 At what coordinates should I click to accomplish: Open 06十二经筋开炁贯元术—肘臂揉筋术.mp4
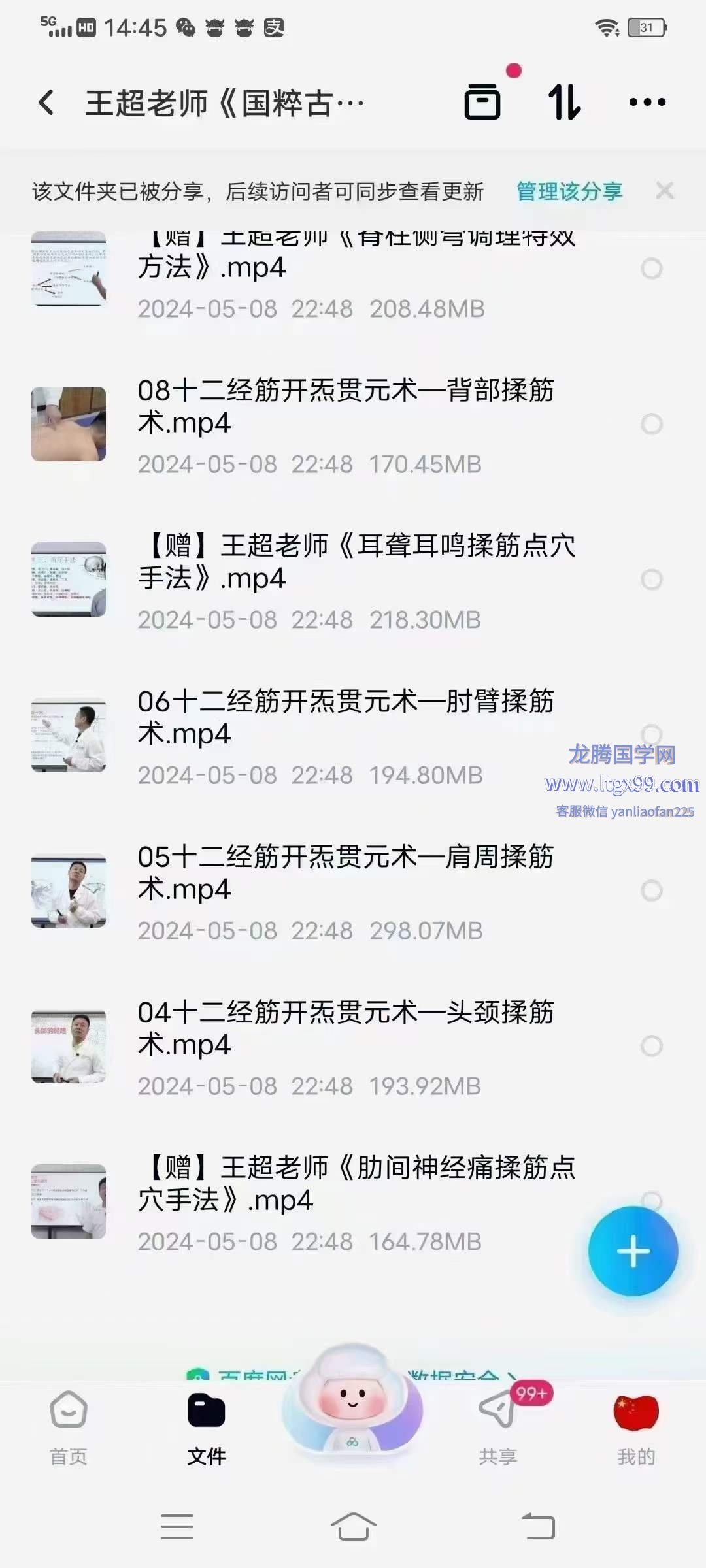[x=345, y=717]
